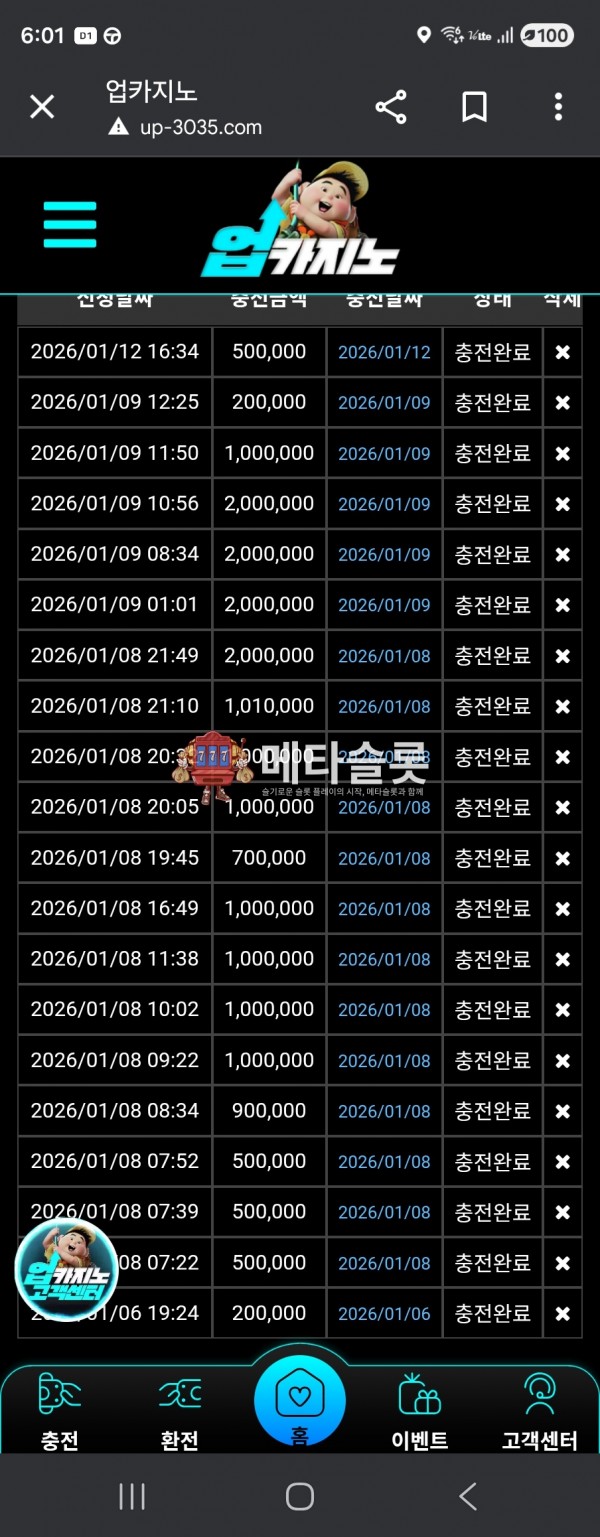Delete the 2026/01/08 08:34 deposit record
The height and width of the screenshot is (1537, 600).
[x=562, y=1111]
